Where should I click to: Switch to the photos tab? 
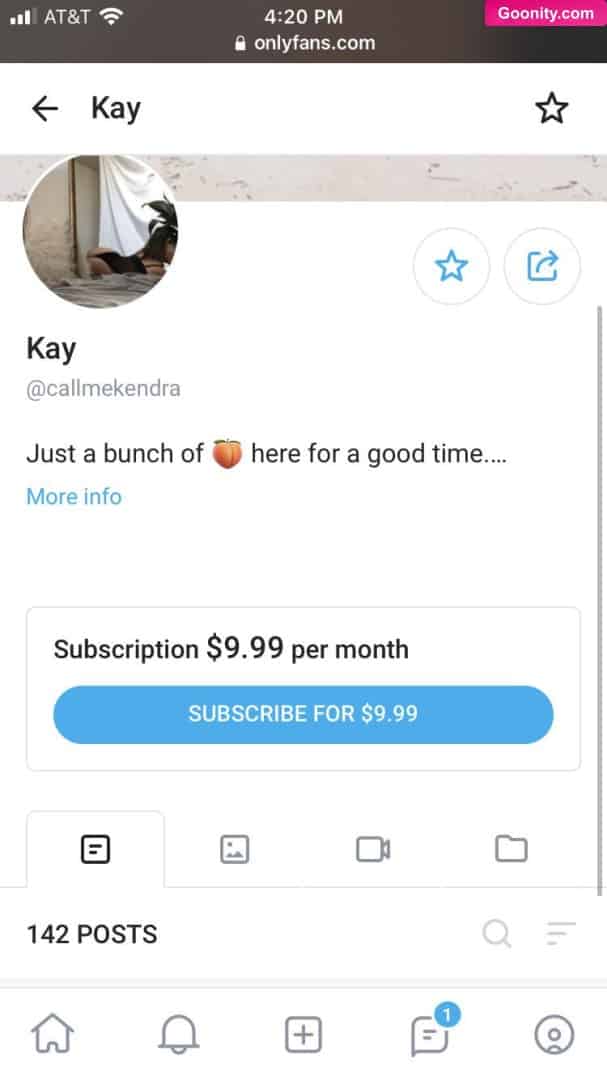234,850
